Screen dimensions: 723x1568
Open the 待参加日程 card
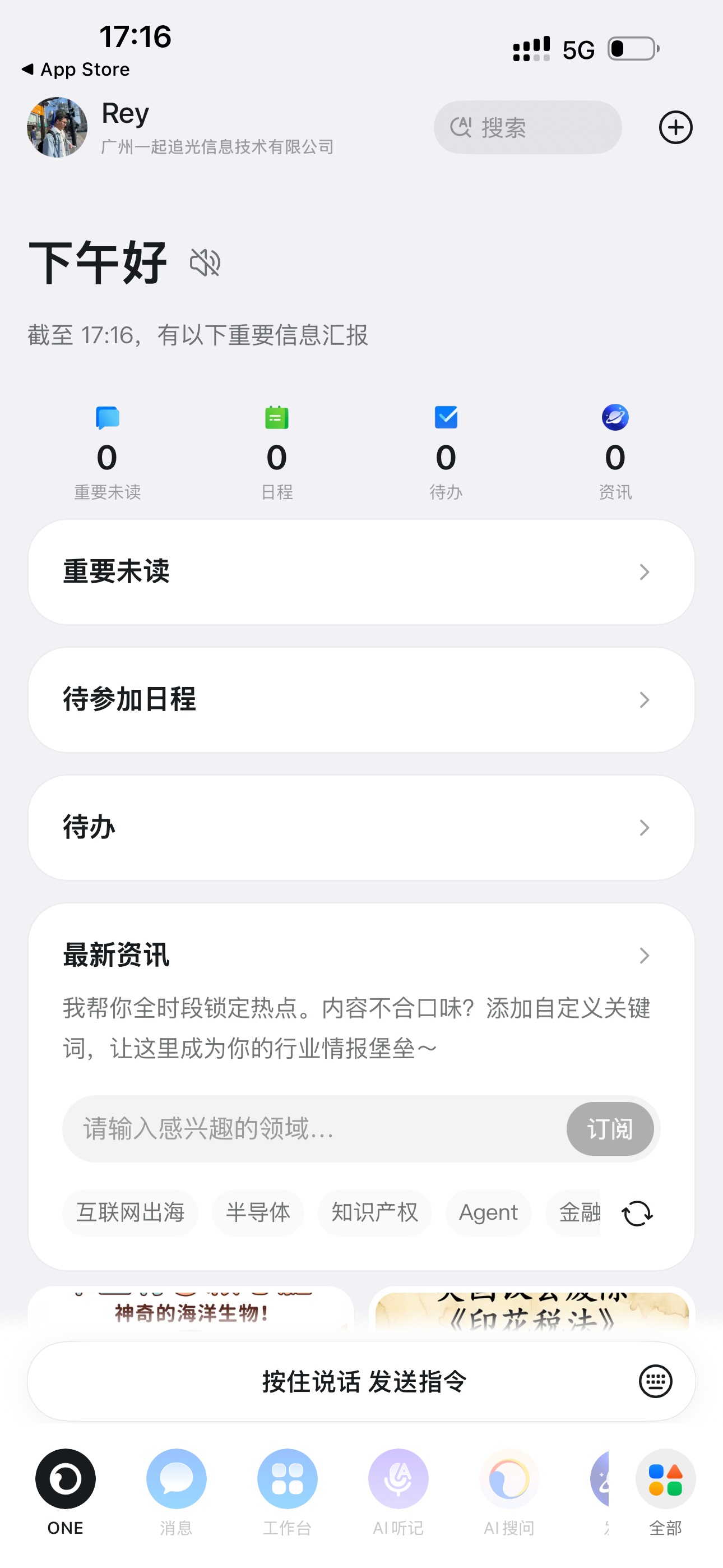[361, 699]
